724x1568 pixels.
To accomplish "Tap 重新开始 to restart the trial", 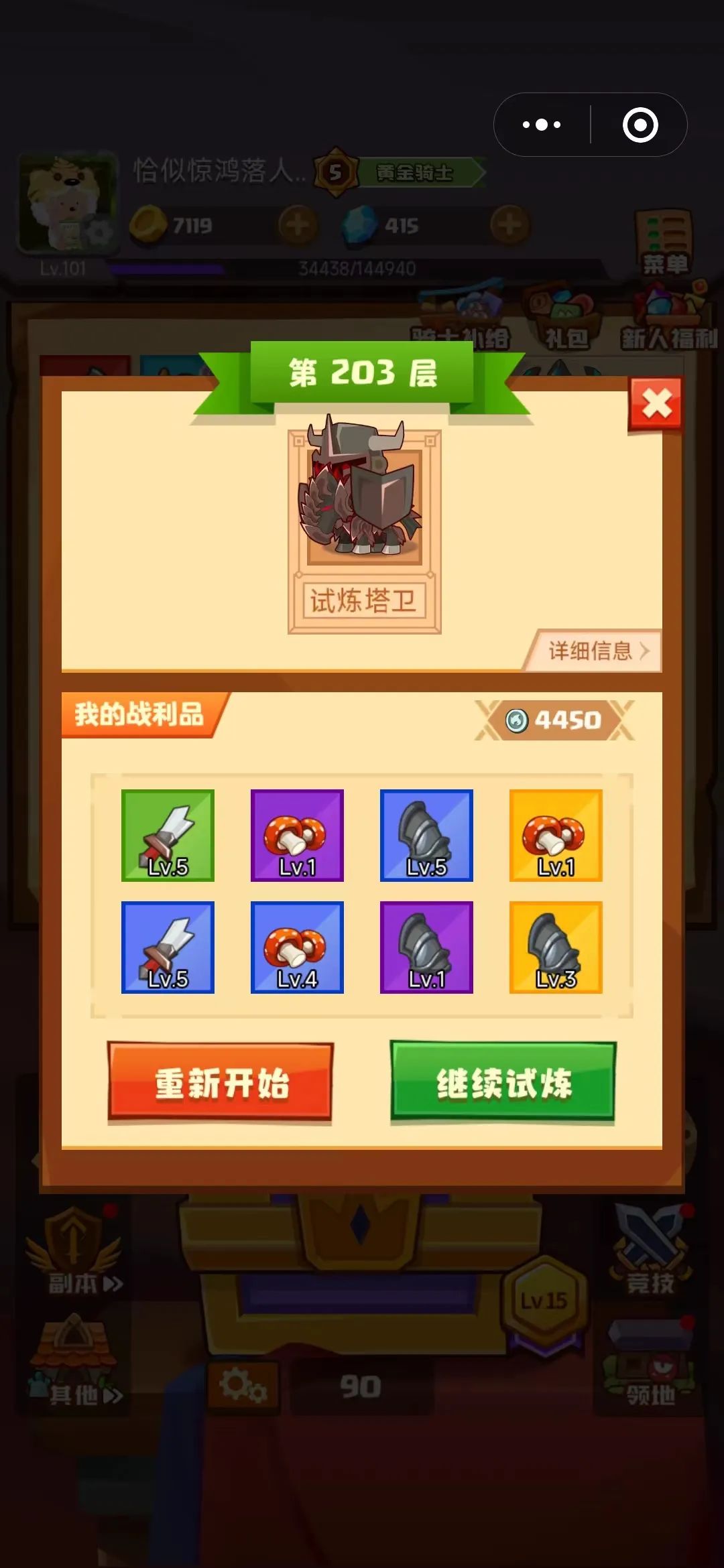I will pyautogui.click(x=221, y=1082).
